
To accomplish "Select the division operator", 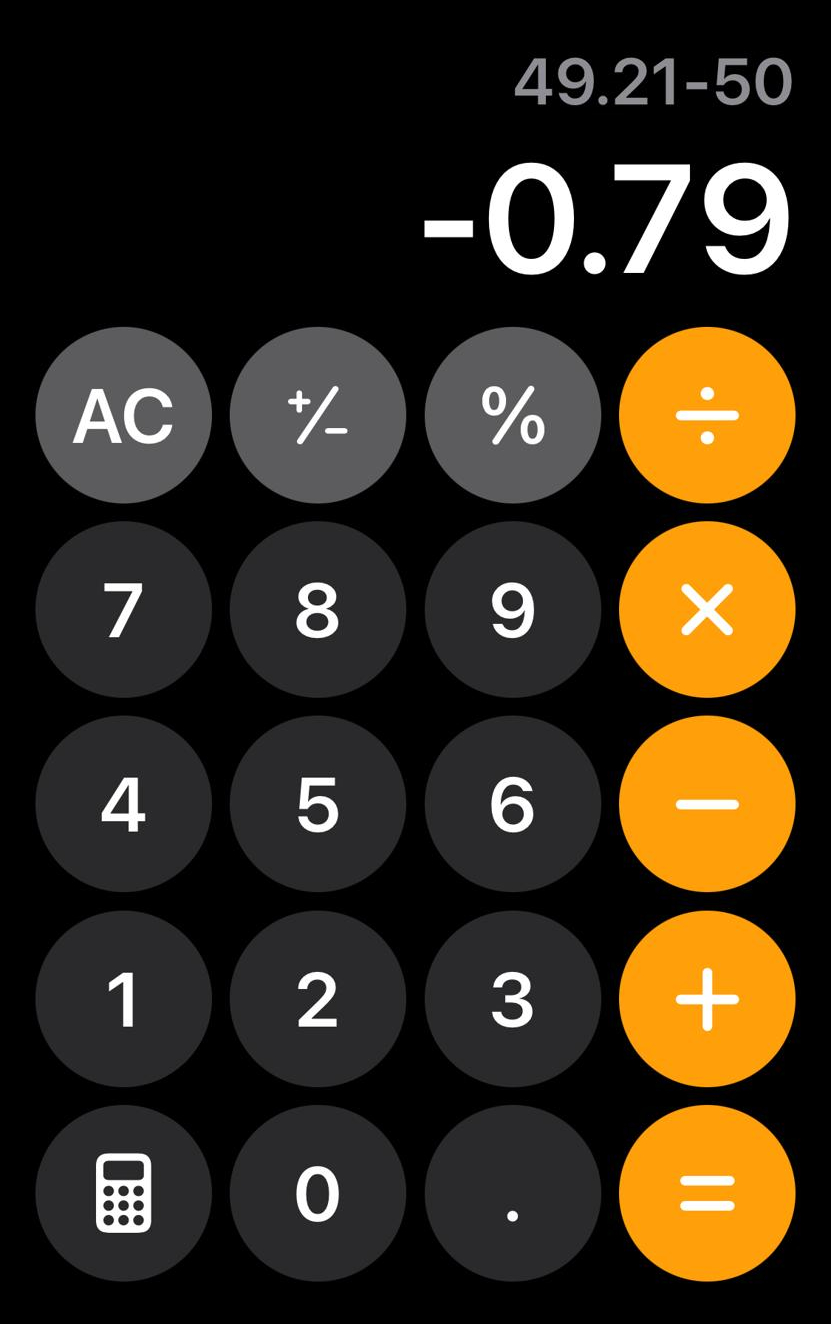I will pos(707,415).
